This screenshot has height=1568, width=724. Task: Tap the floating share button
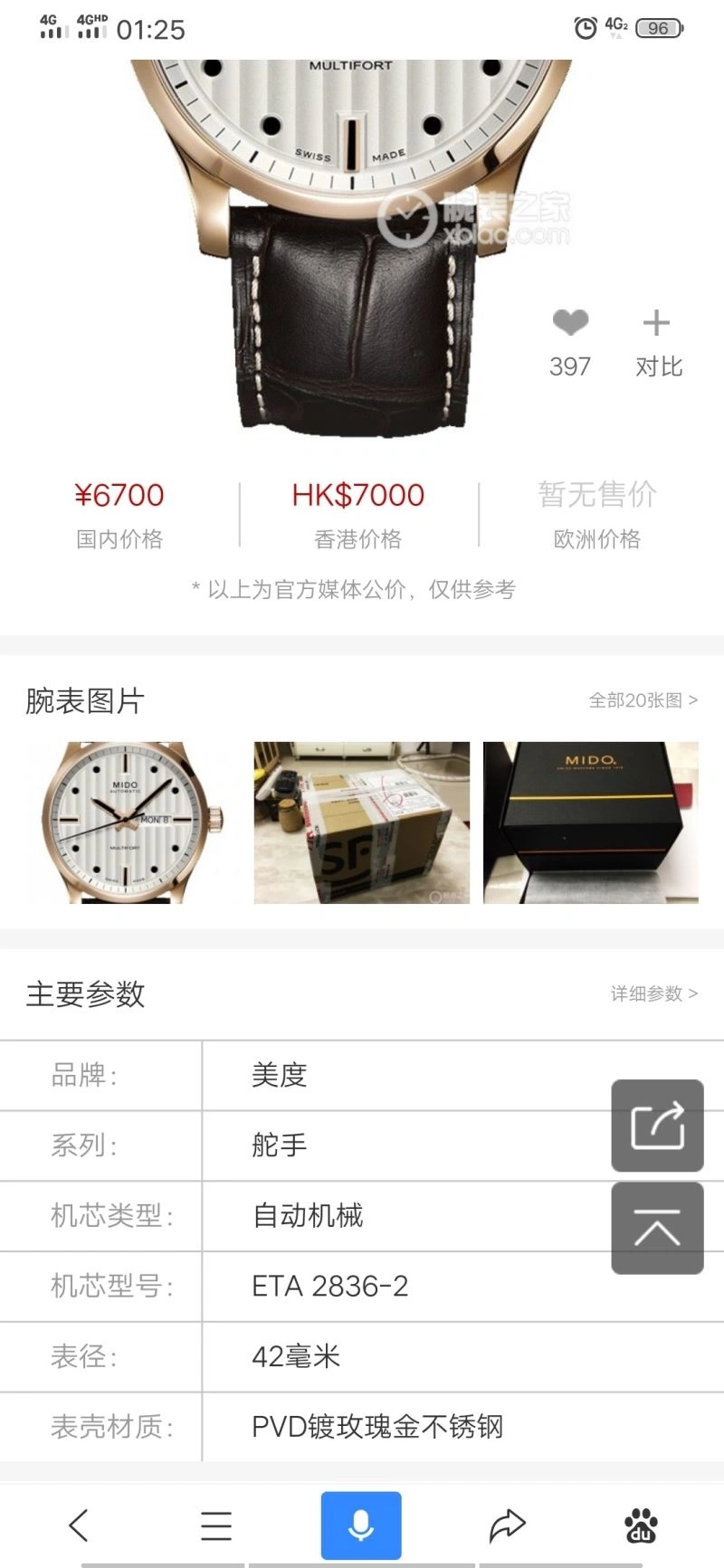tap(657, 1126)
